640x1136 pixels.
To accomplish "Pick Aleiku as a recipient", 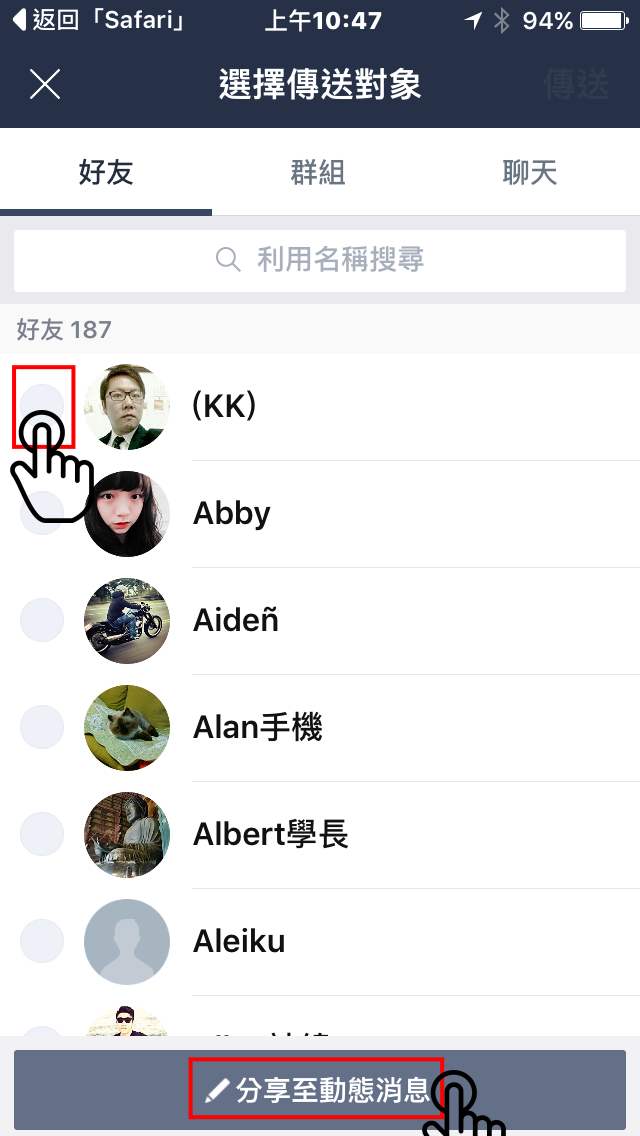I will [x=42, y=941].
